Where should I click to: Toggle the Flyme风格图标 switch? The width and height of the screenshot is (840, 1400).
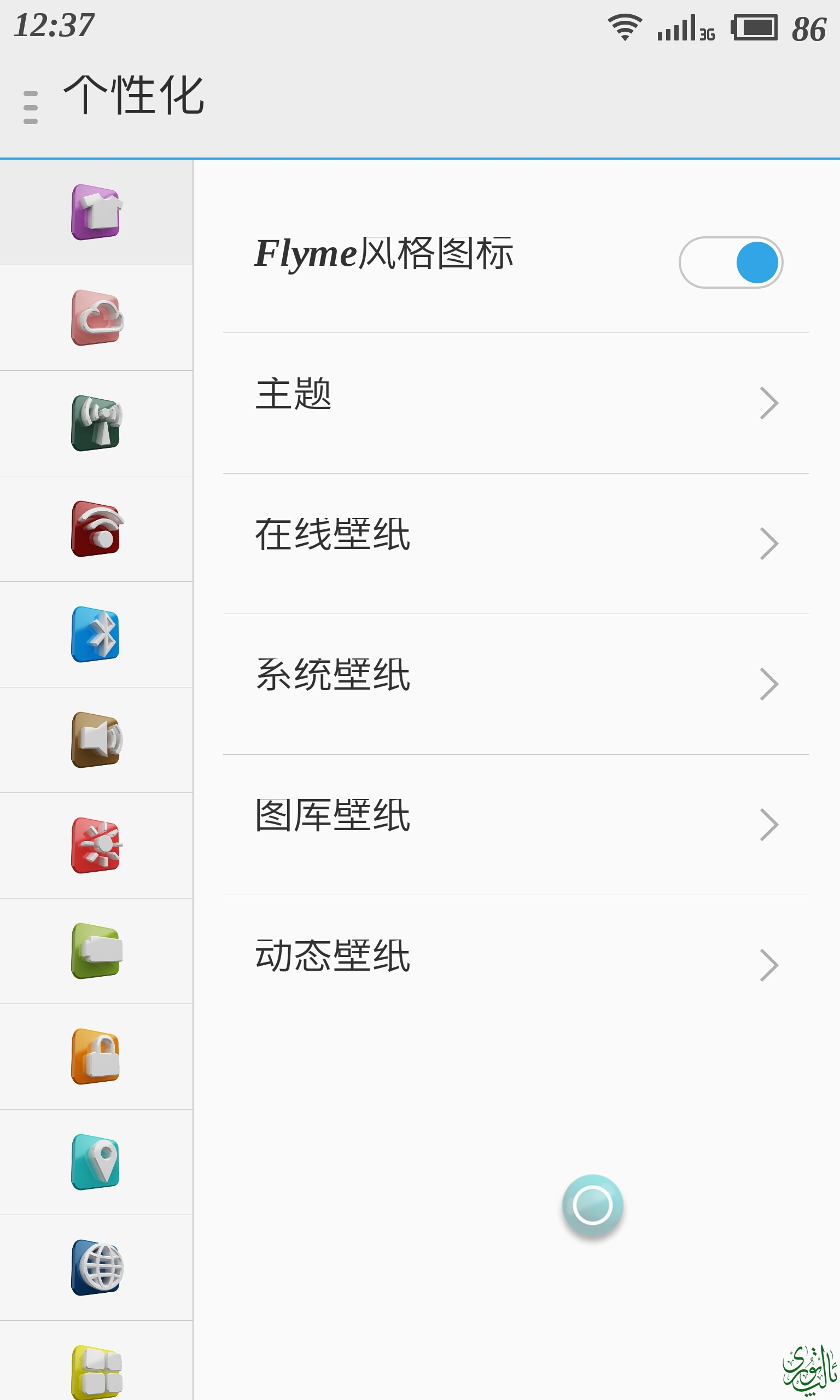coord(730,262)
